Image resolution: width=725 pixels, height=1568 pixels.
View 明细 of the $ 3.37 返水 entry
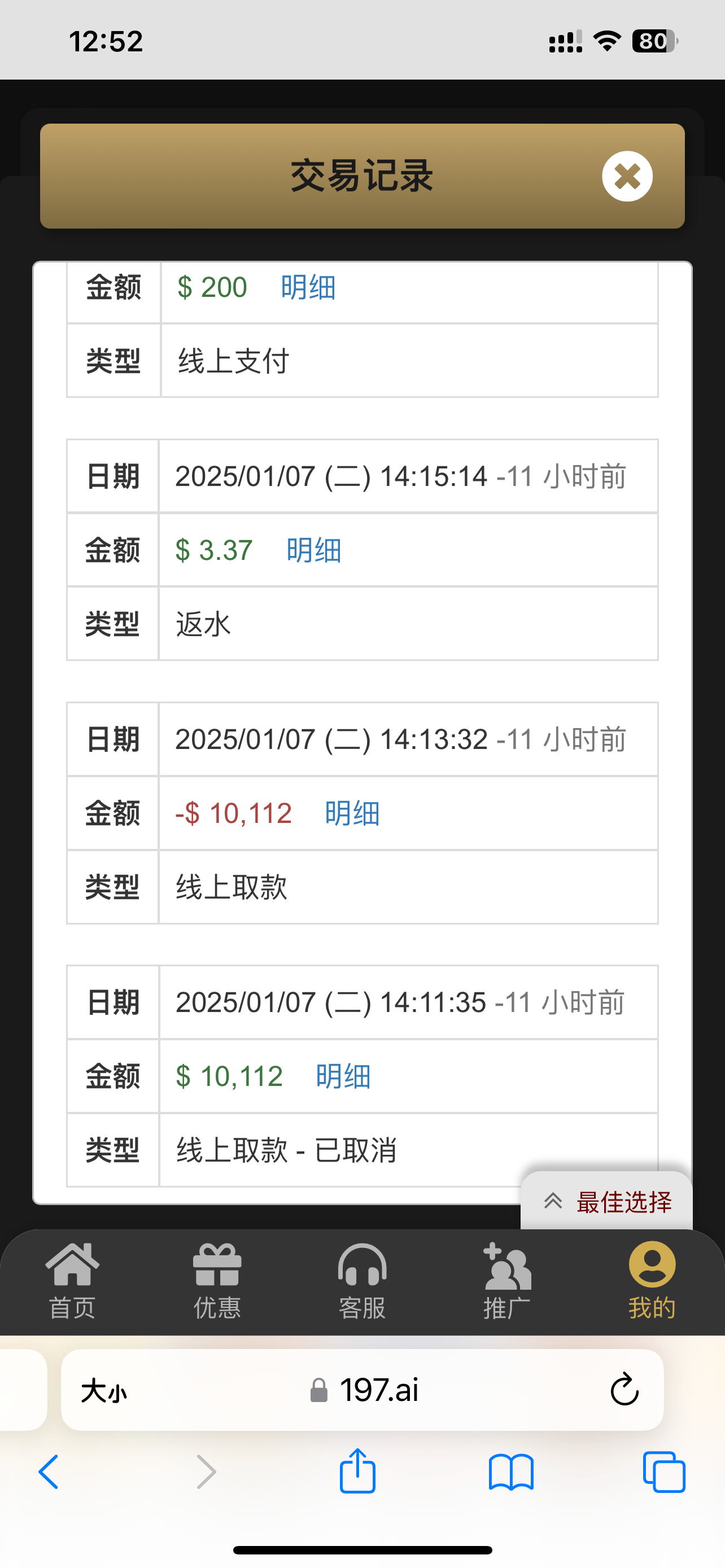coord(313,550)
